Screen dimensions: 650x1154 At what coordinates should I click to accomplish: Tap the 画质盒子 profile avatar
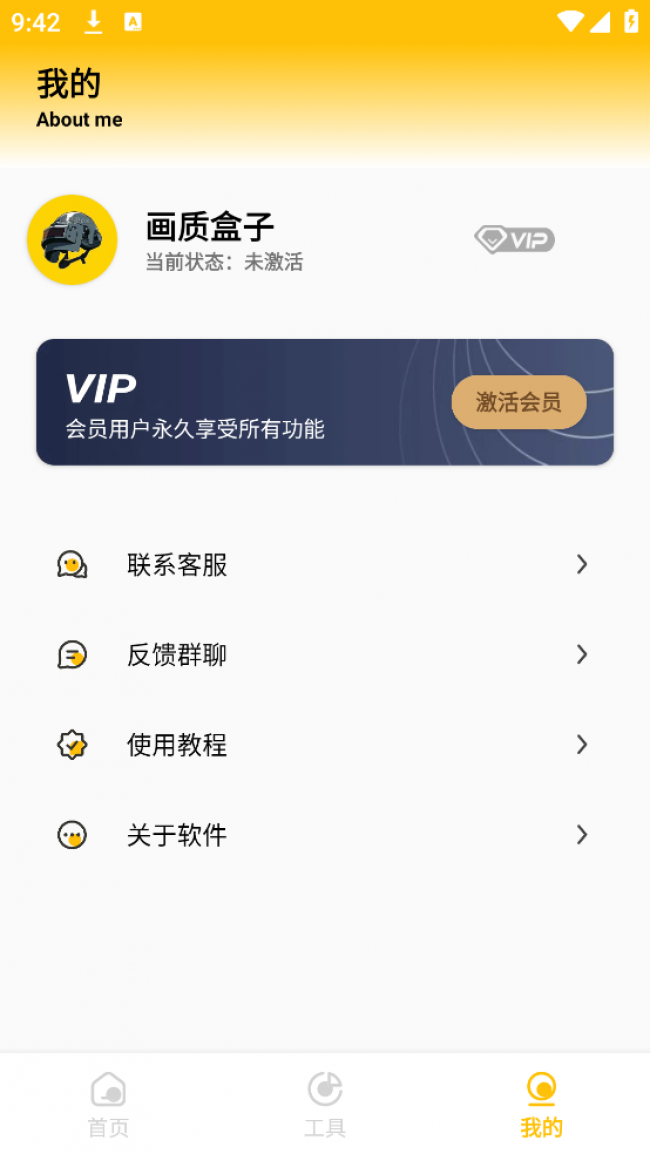(72, 240)
